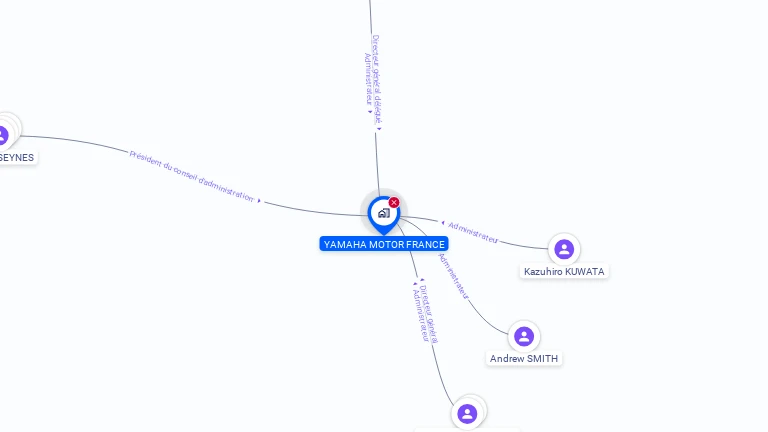The image size is (768, 432).
Task: Tap the Andrew SMITH person node
Action: tap(524, 336)
